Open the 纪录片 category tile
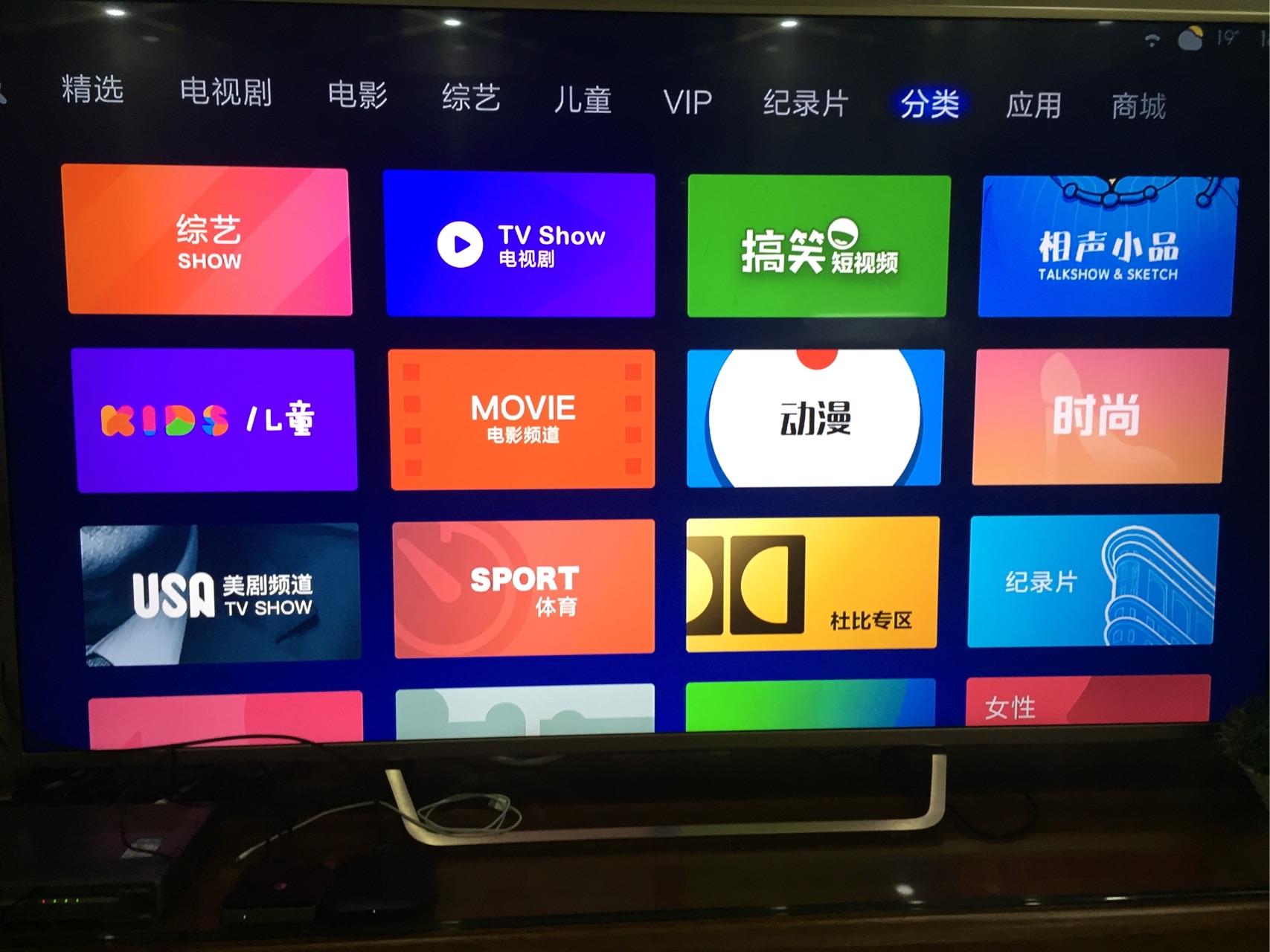 click(1092, 580)
